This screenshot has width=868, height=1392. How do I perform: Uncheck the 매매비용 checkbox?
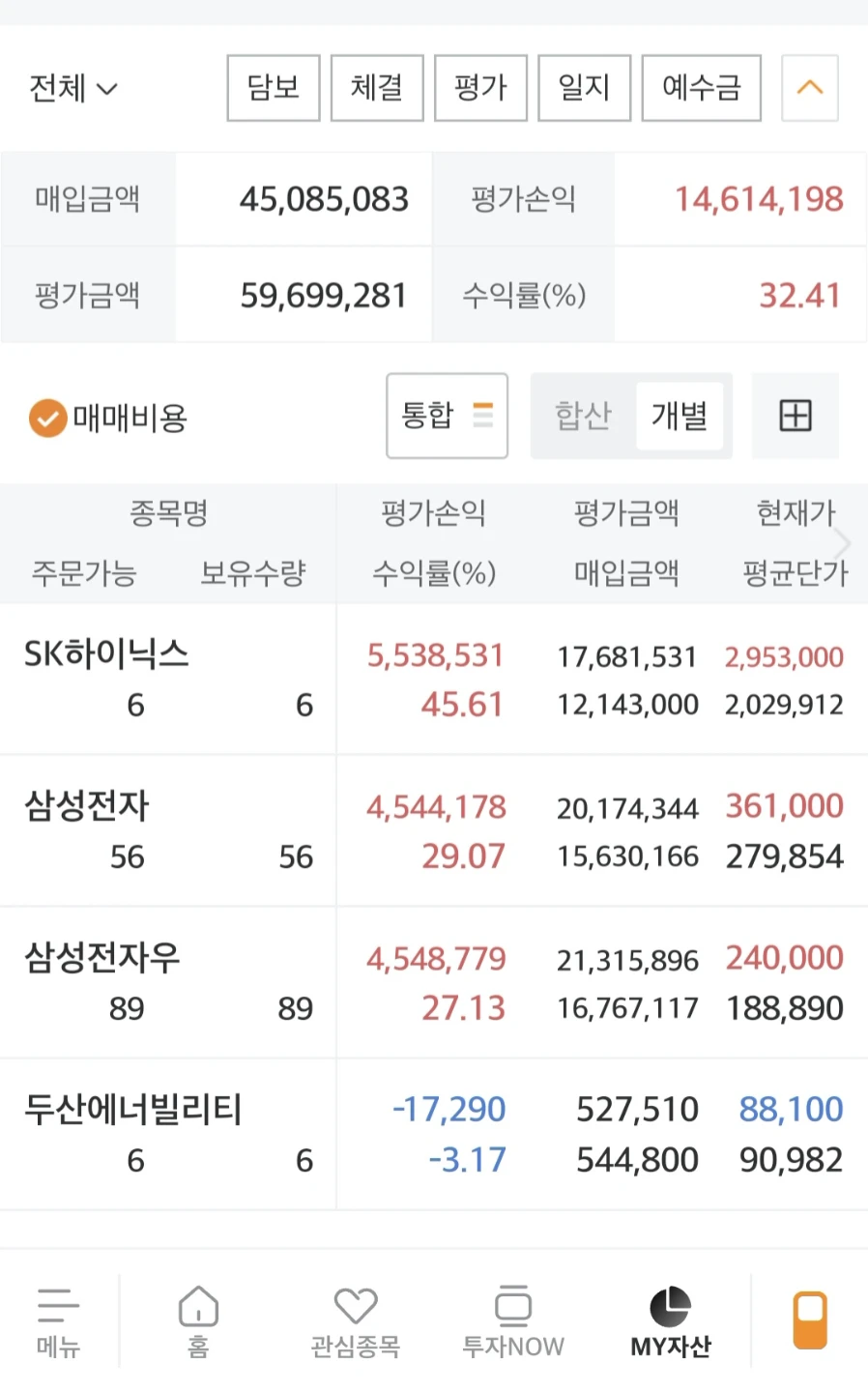point(47,419)
